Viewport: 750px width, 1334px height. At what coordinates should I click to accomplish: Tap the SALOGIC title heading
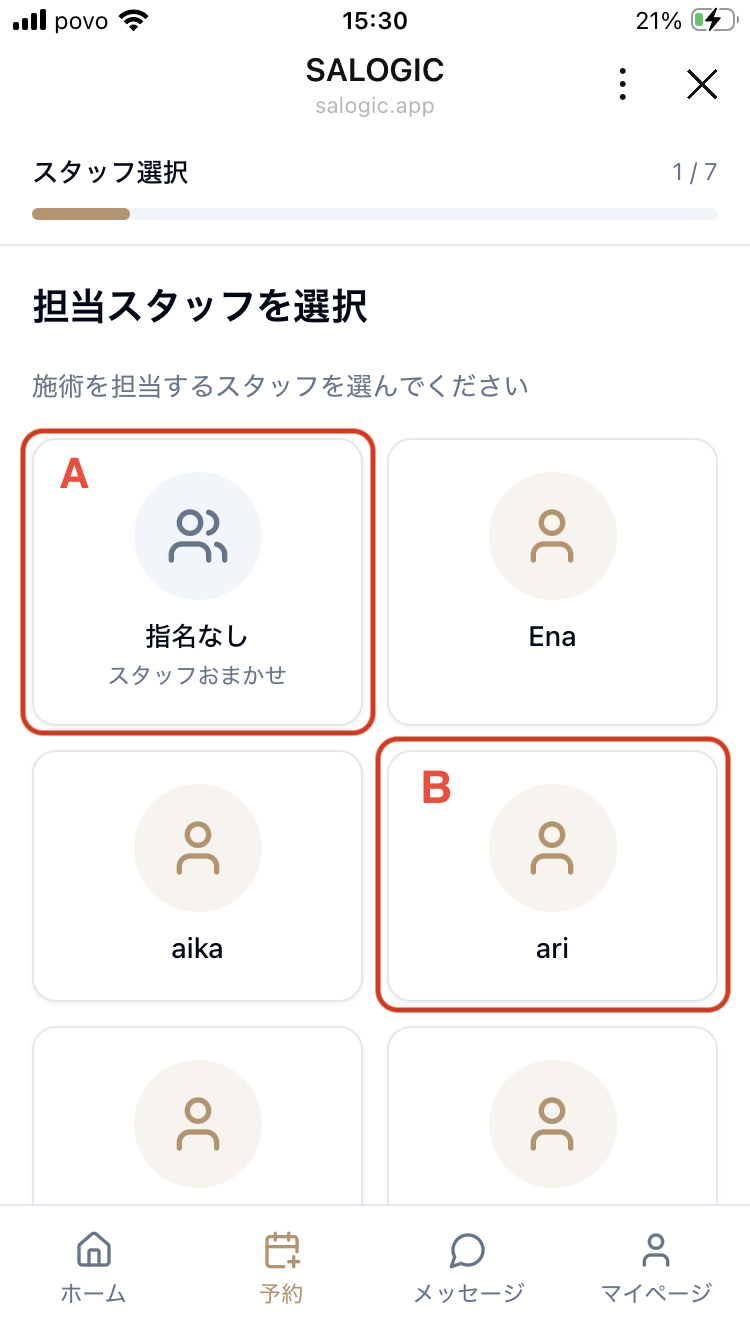tap(375, 70)
